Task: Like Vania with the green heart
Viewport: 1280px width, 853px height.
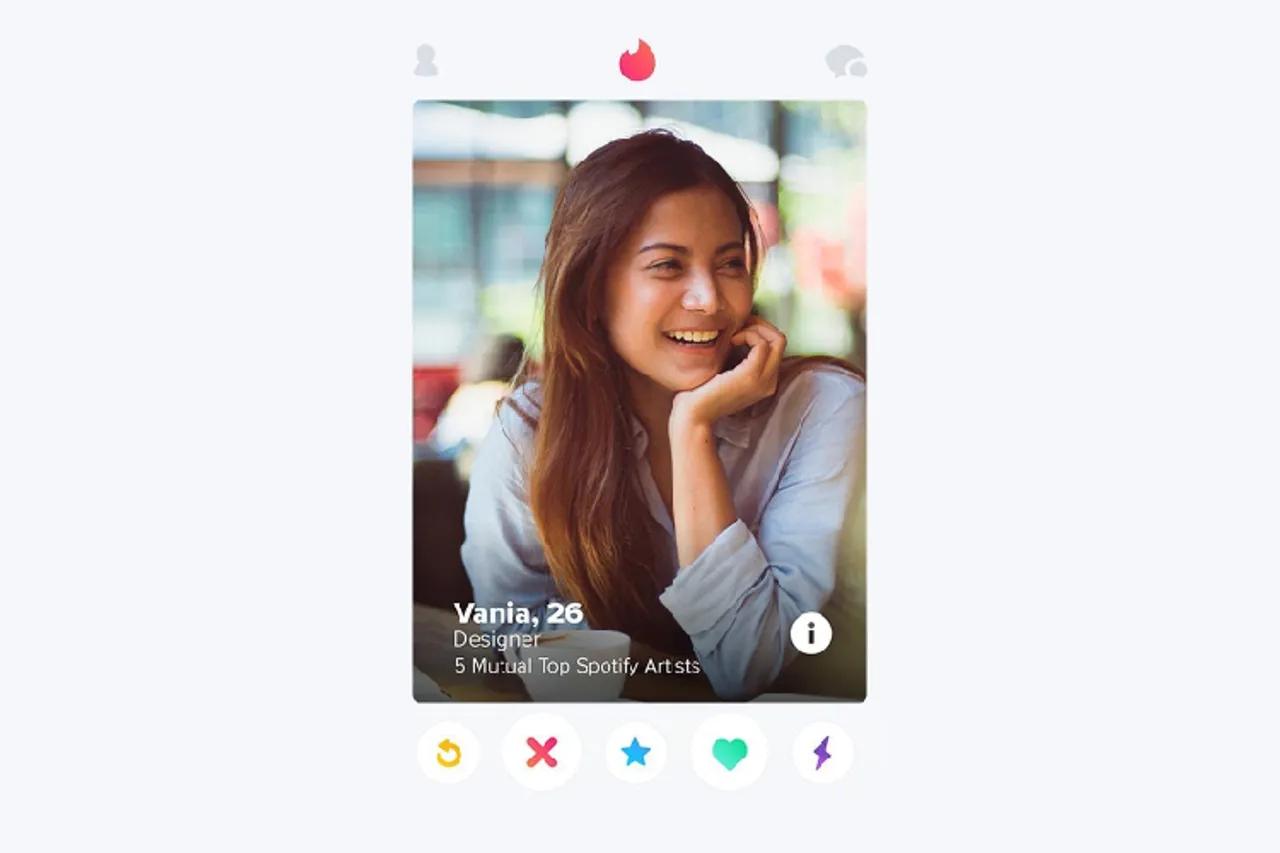Action: (x=729, y=752)
